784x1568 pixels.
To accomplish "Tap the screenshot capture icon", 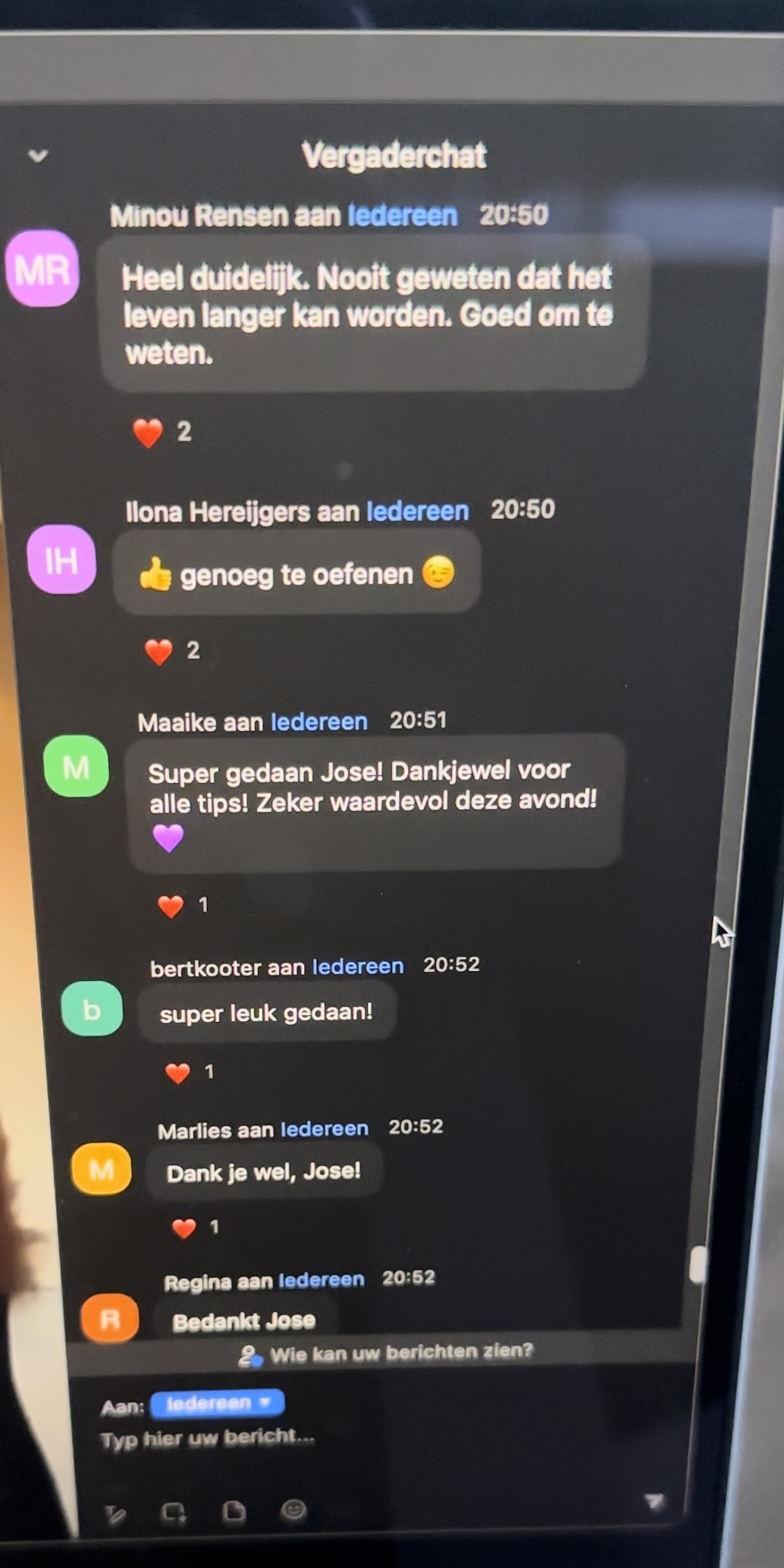I will [174, 1513].
